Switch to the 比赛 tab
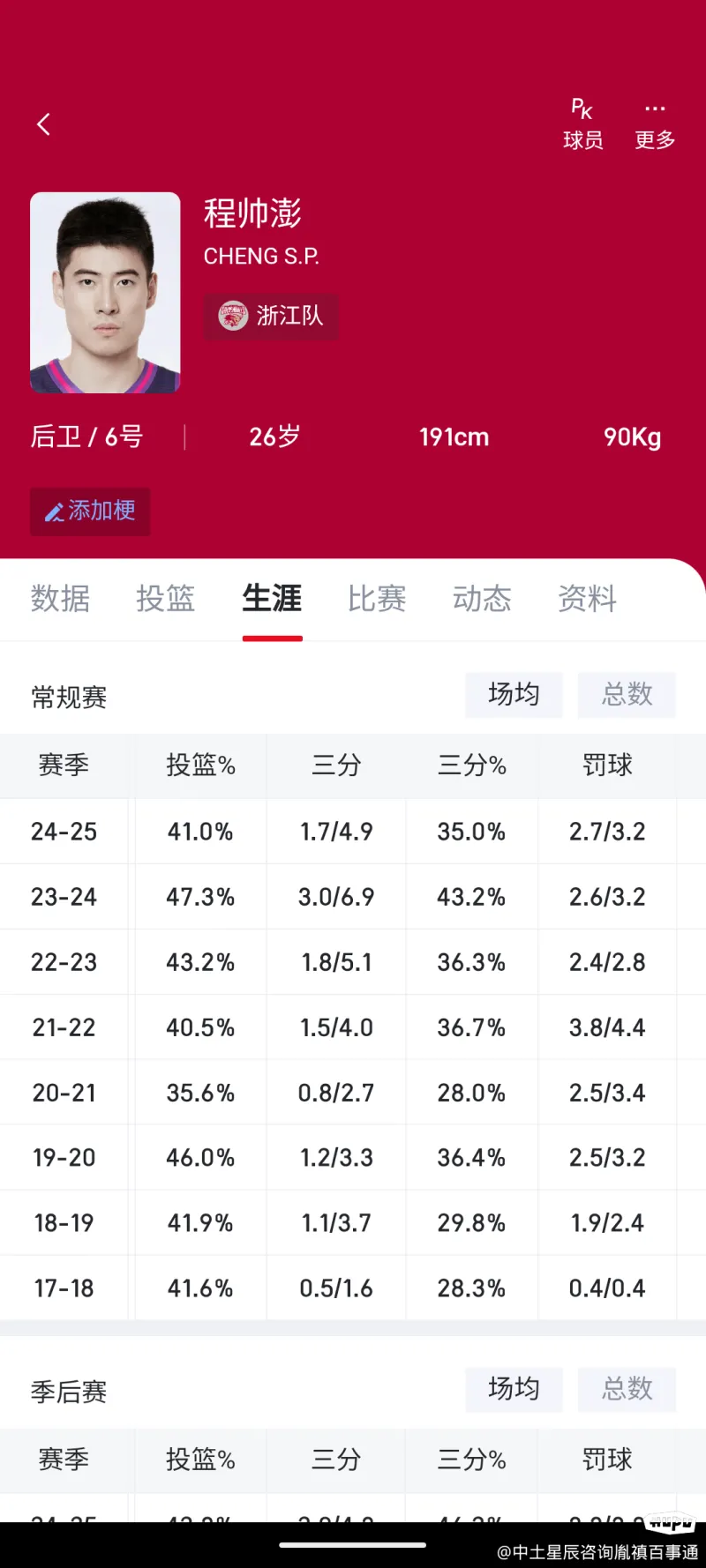 point(377,599)
